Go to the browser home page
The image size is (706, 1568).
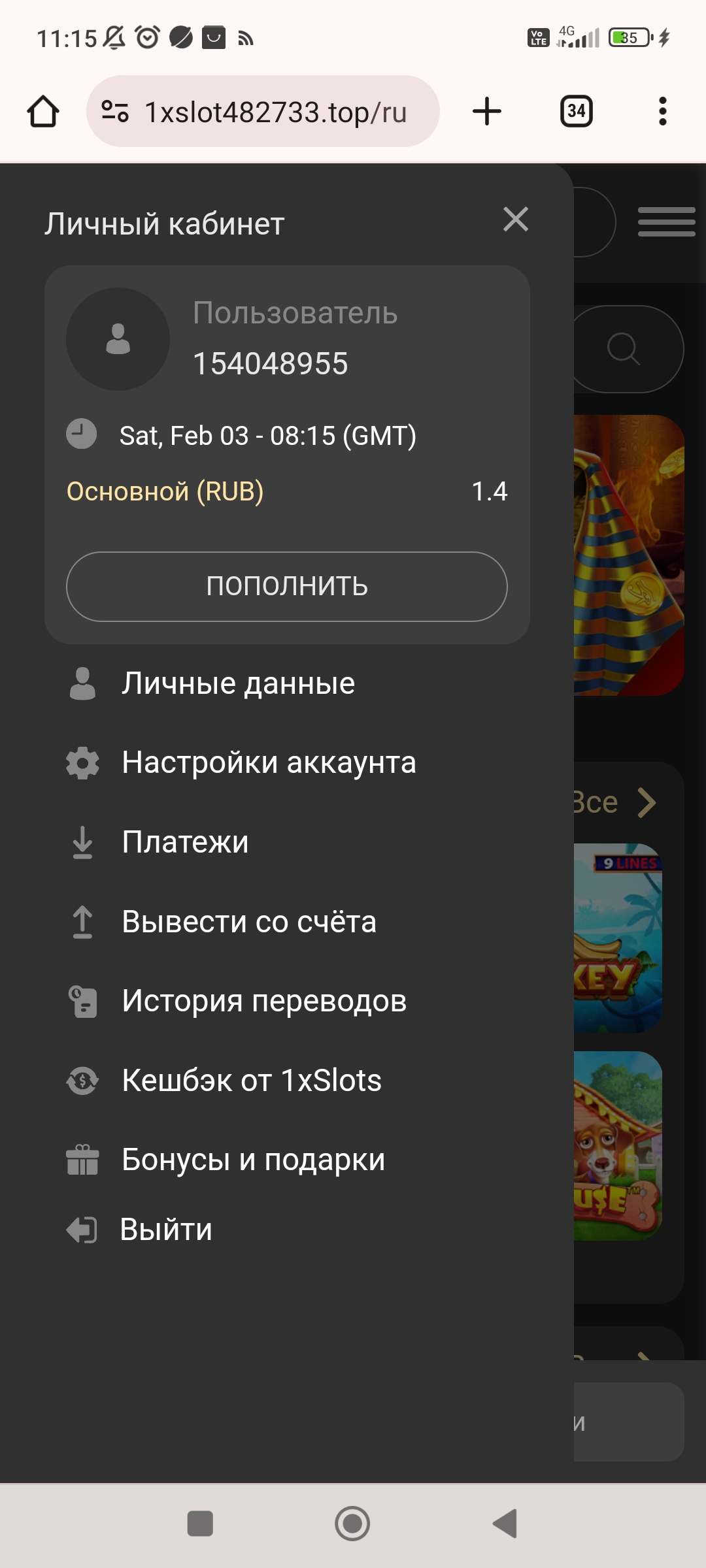(43, 112)
